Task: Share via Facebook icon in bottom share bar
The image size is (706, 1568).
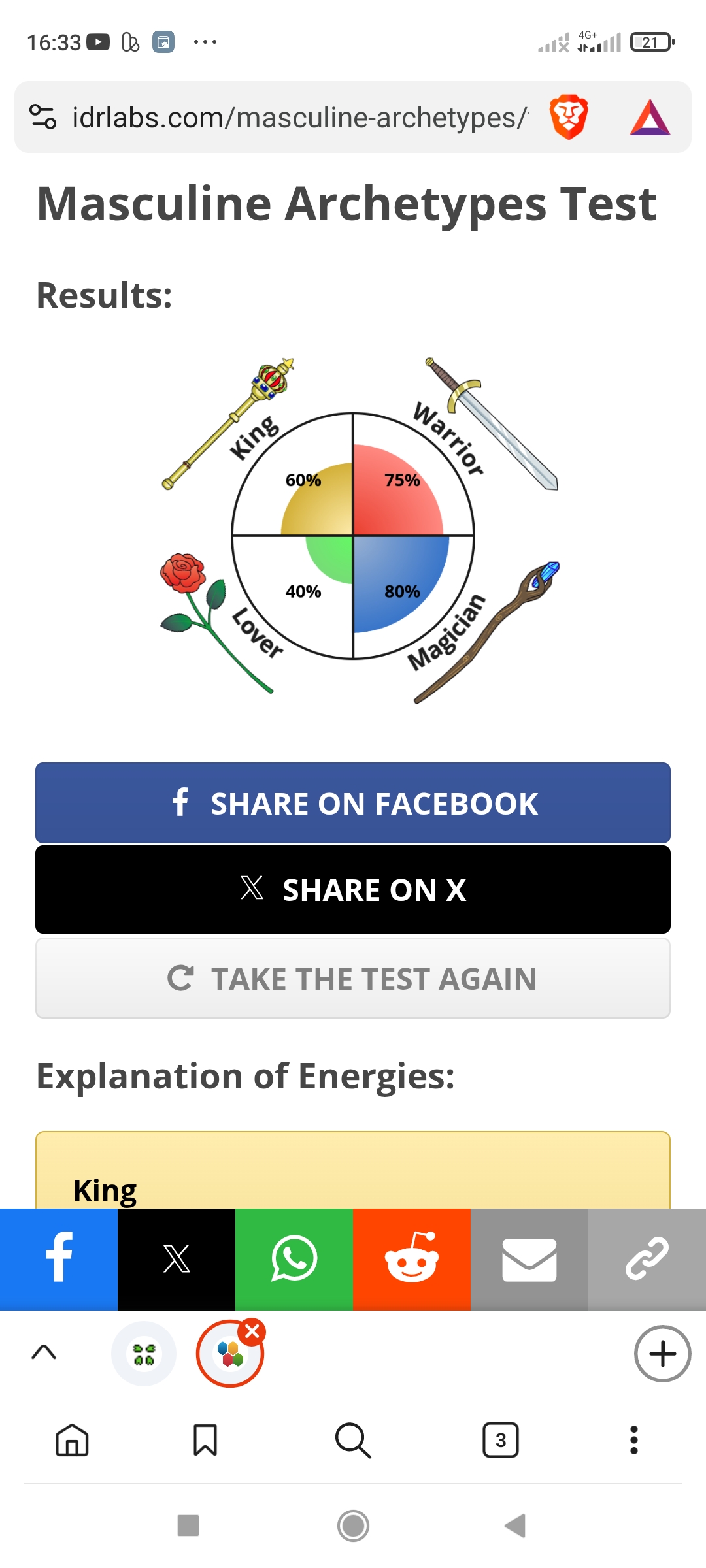Action: (59, 1259)
